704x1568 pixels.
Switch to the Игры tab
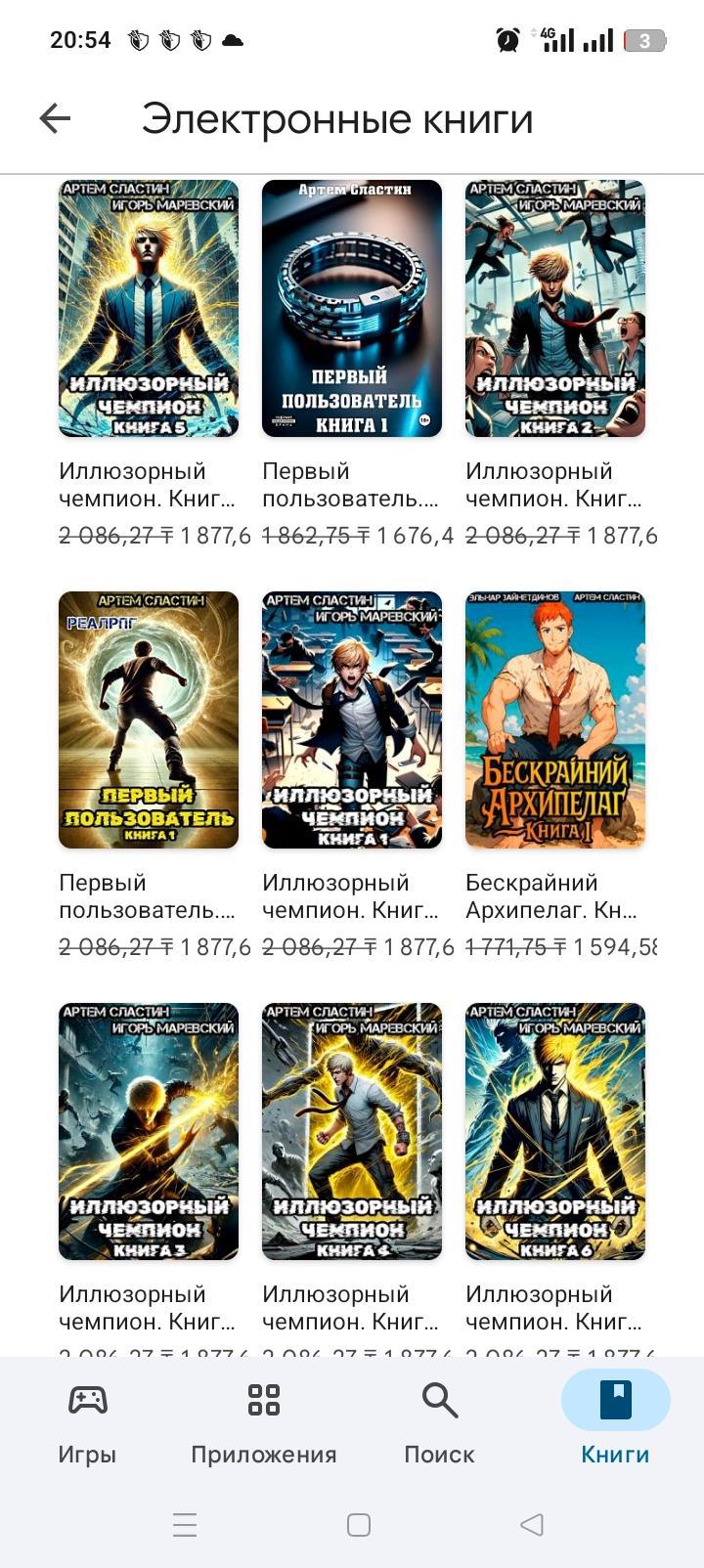click(88, 1422)
